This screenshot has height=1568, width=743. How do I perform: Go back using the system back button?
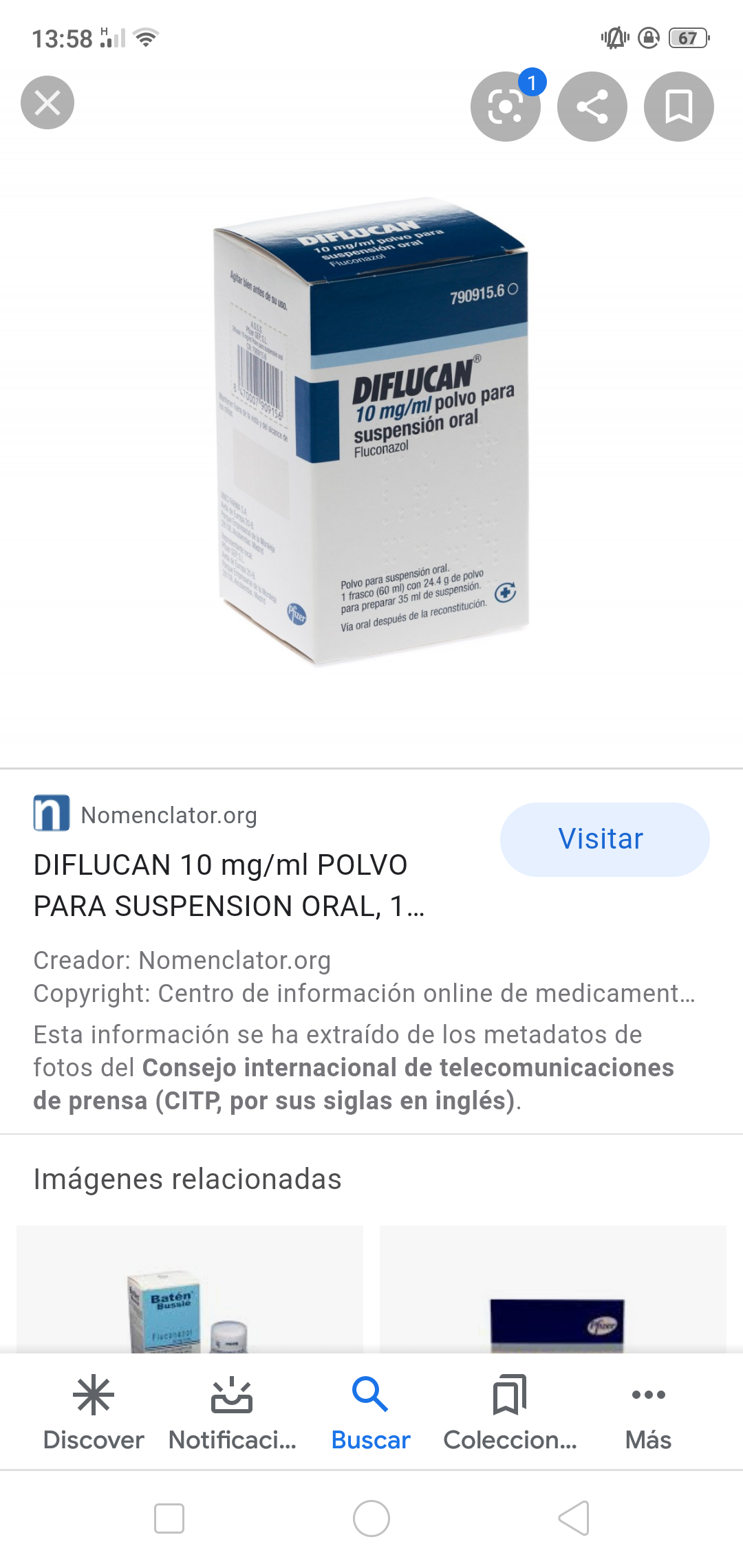pos(574,1518)
